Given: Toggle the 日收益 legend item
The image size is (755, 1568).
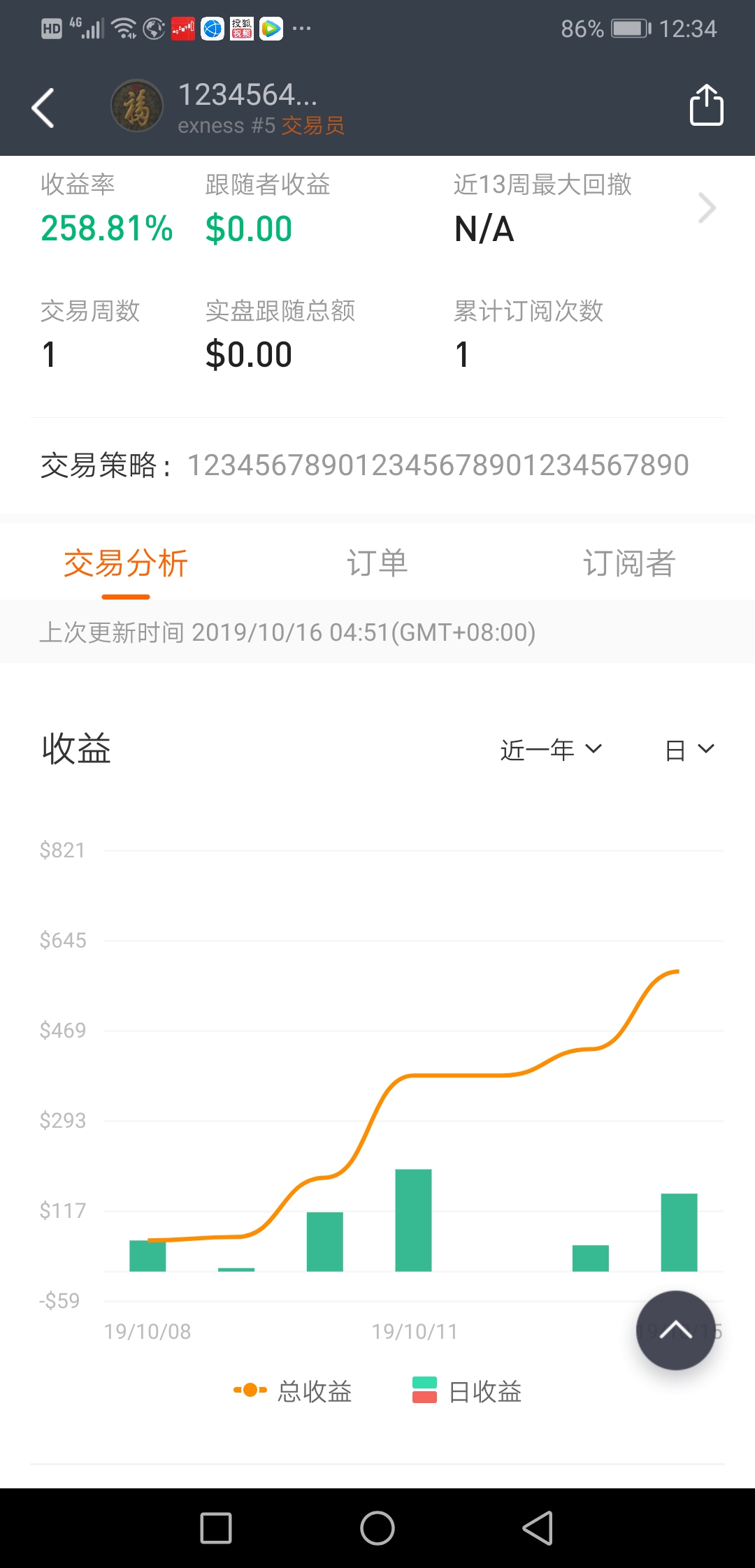Looking at the screenshot, I should coord(467,1391).
